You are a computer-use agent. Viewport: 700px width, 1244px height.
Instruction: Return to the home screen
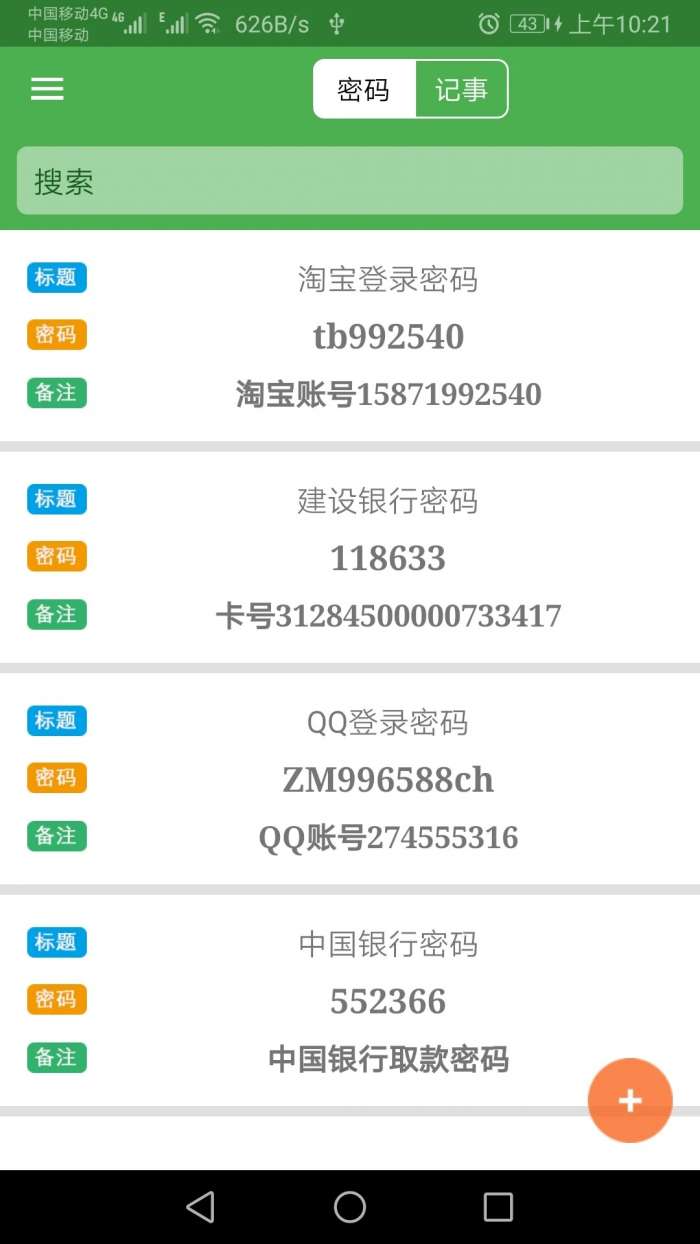350,1207
